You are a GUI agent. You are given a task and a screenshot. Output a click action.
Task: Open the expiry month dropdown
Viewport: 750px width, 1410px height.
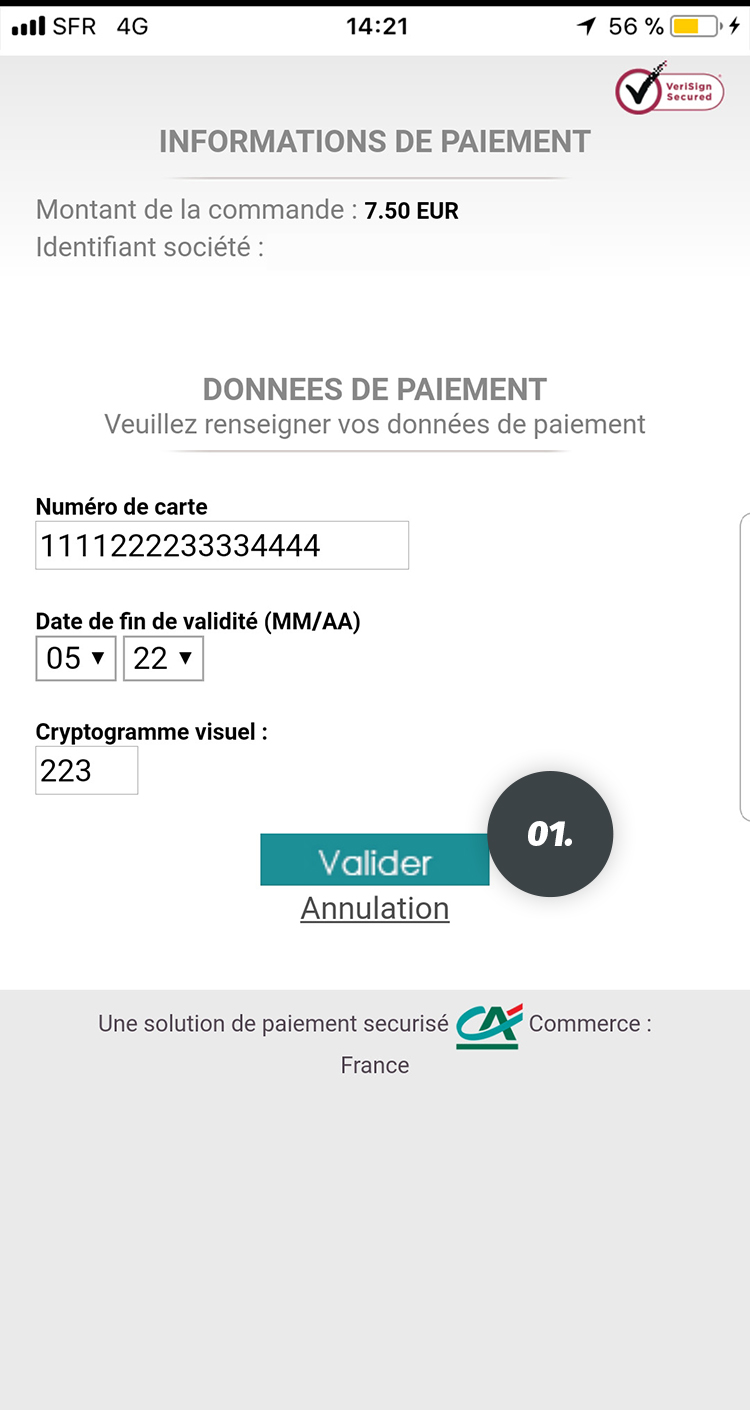click(x=76, y=659)
